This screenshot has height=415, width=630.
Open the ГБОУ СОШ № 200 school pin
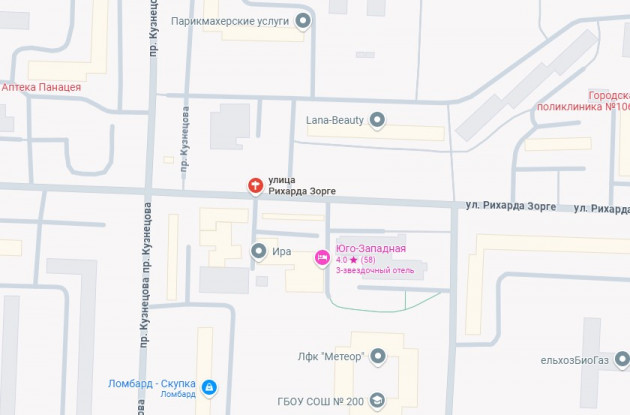click(x=377, y=400)
